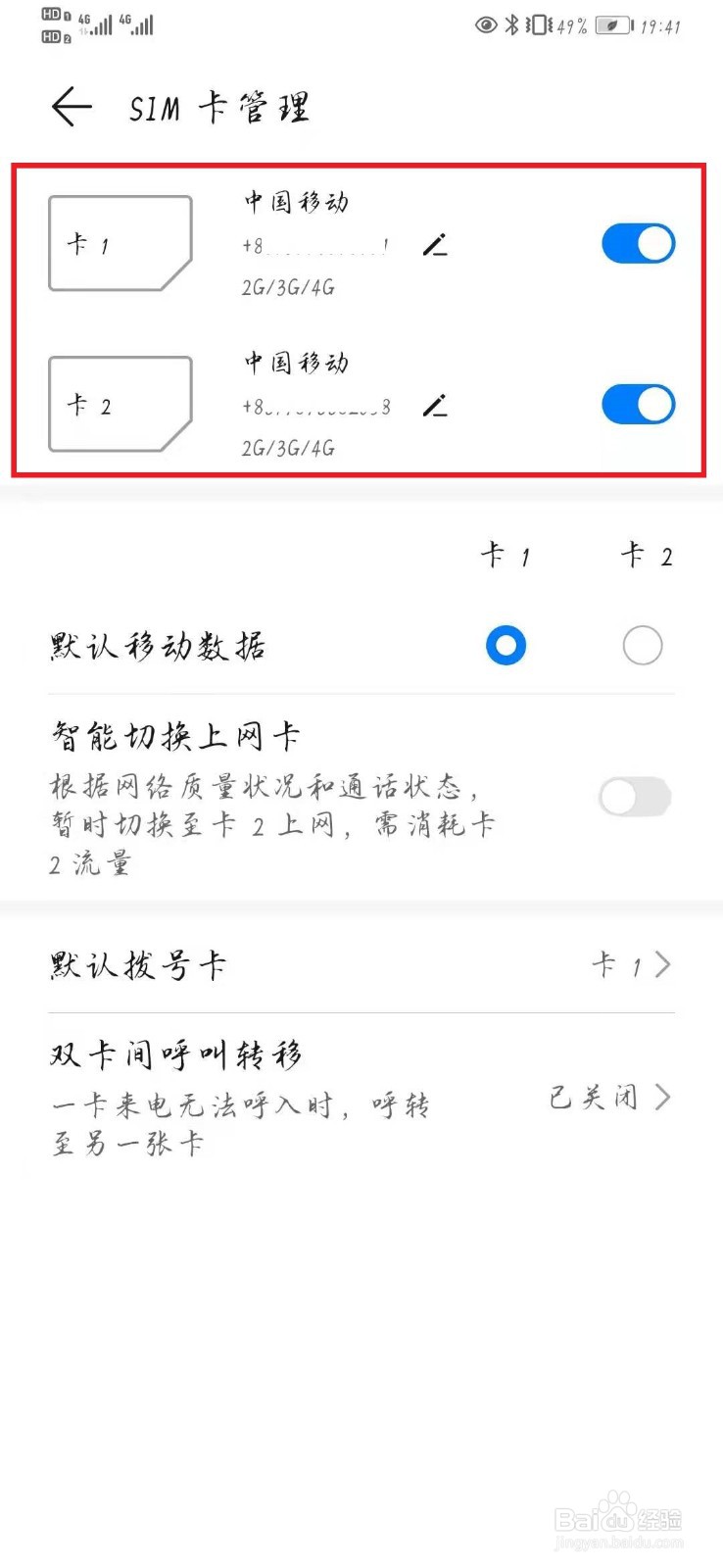Expand 双卡间呼叫转移 call forwarding options
The width and height of the screenshot is (723, 1568).
tap(662, 1098)
